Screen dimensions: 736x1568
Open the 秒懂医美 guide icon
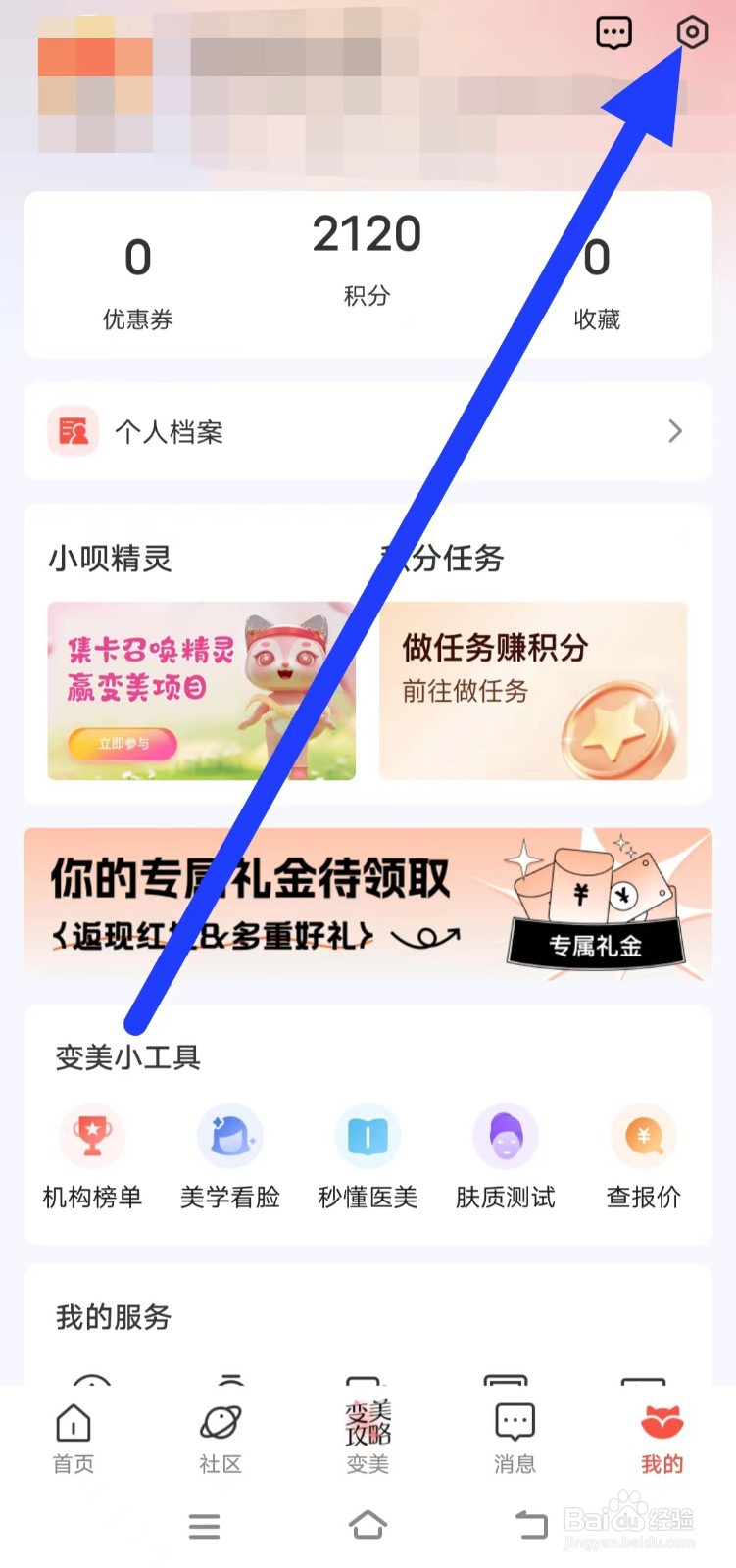[367, 1137]
